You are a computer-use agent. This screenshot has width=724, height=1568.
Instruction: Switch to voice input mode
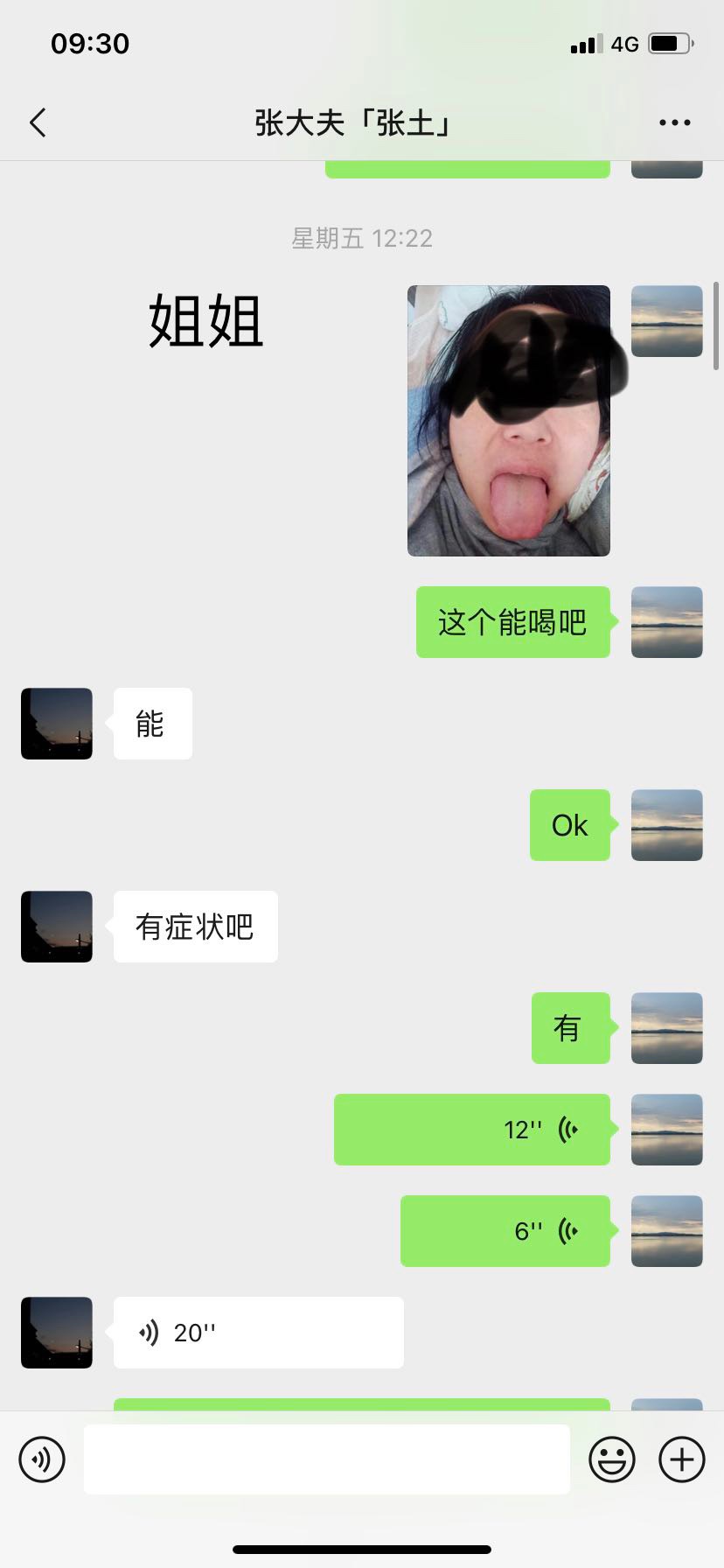(x=42, y=1459)
